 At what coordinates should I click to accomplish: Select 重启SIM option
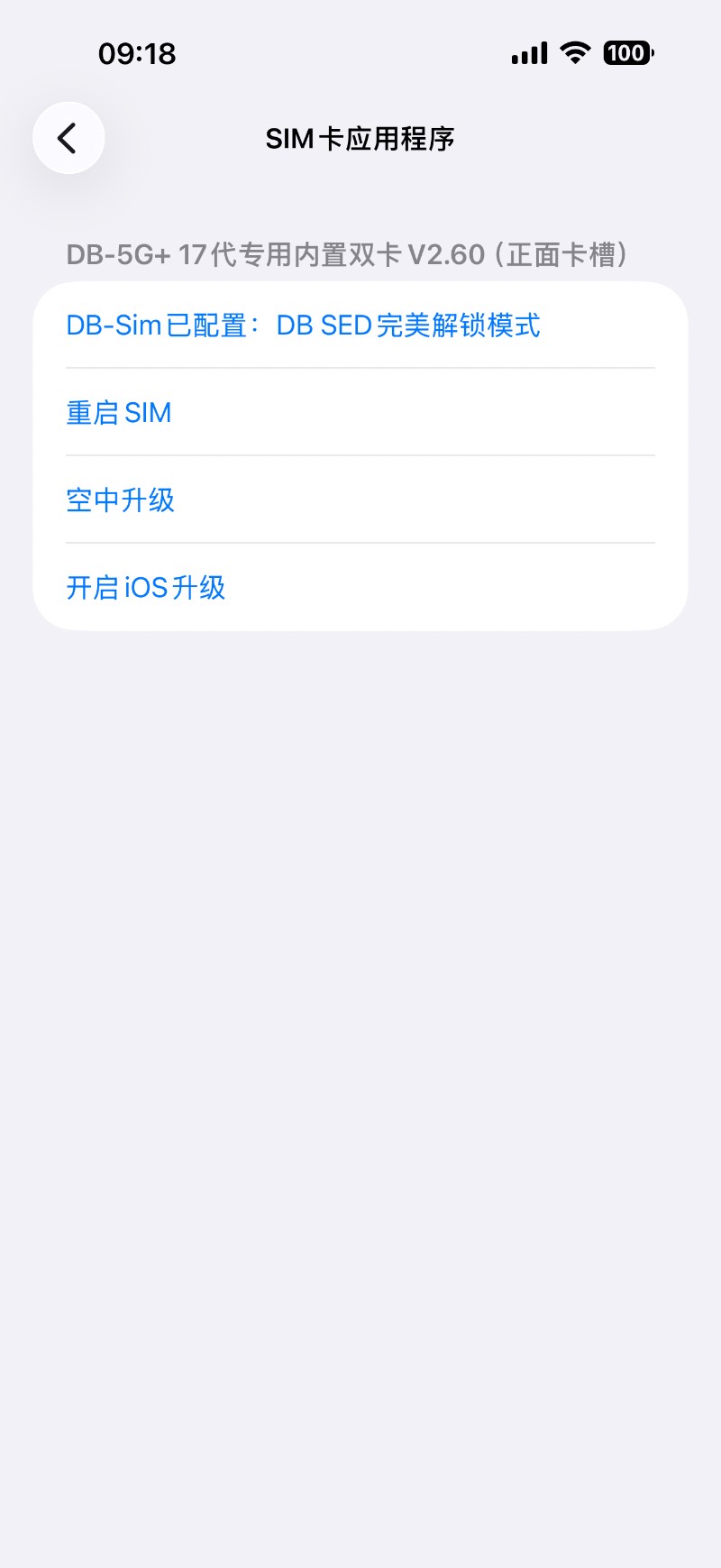point(119,413)
